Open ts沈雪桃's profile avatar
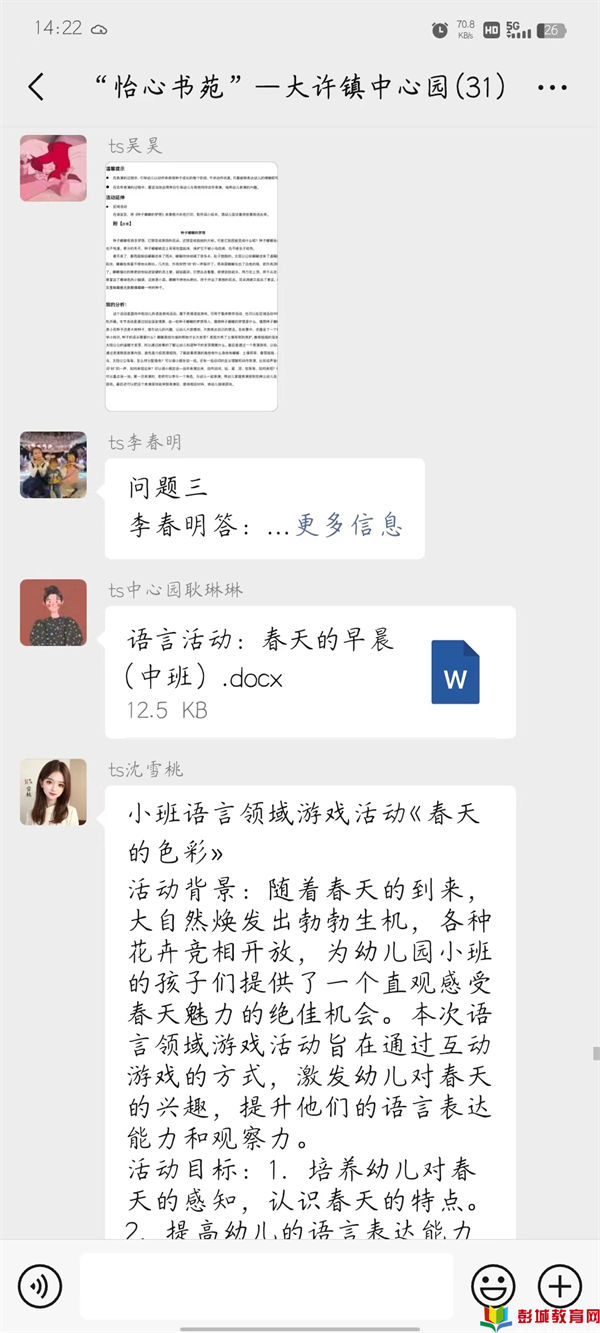This screenshot has height=1333, width=600. pos(53,792)
